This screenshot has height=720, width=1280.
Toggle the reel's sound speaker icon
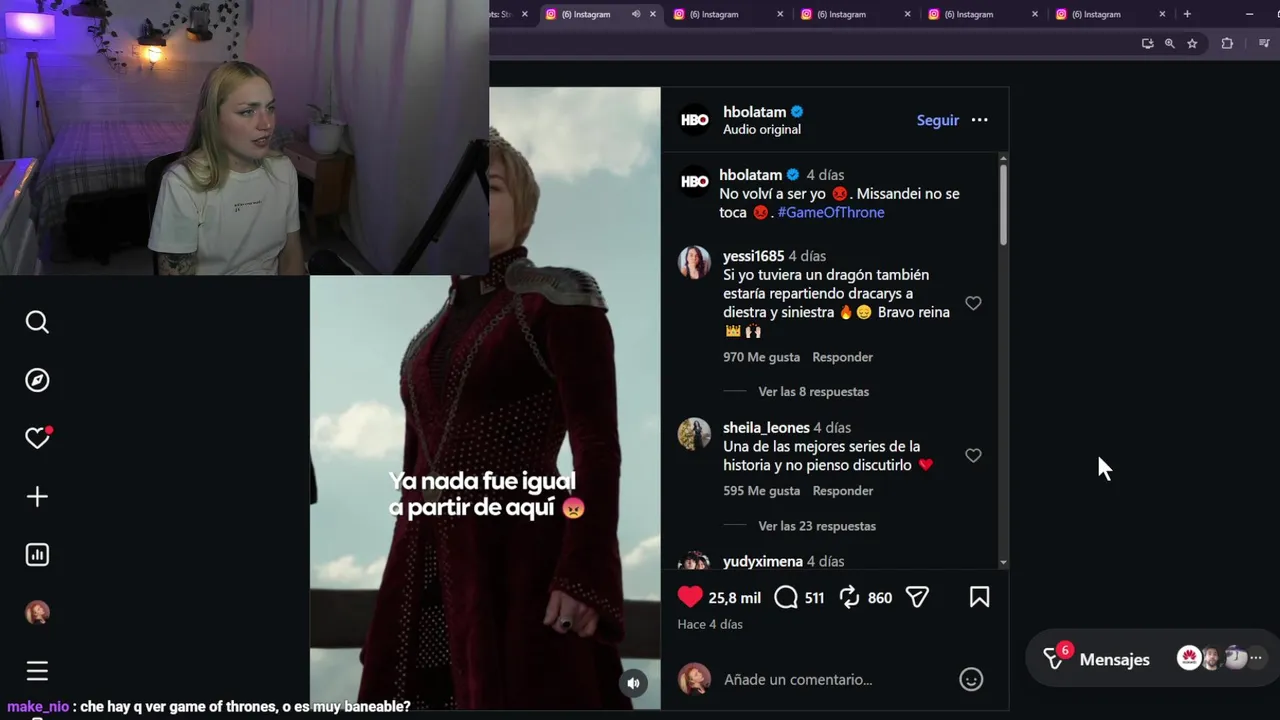tap(633, 683)
